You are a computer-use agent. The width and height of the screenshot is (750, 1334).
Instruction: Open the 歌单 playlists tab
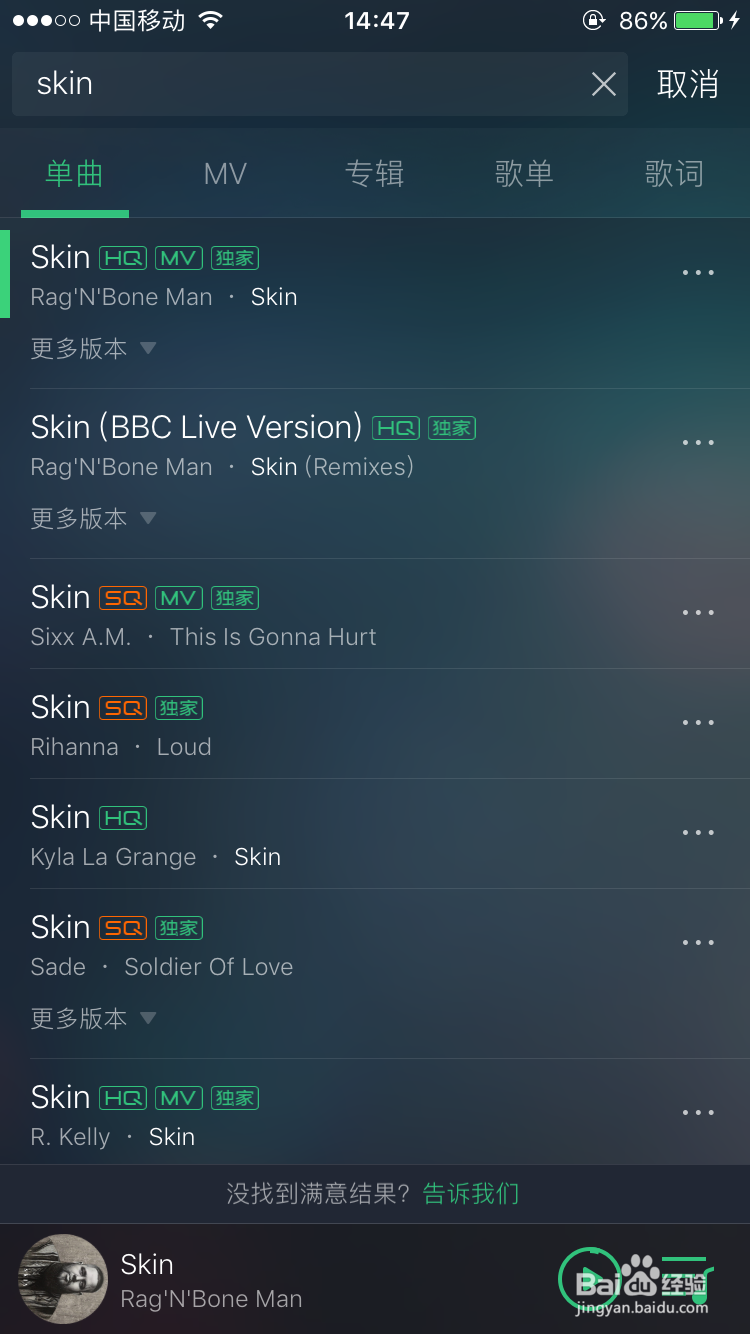point(524,172)
